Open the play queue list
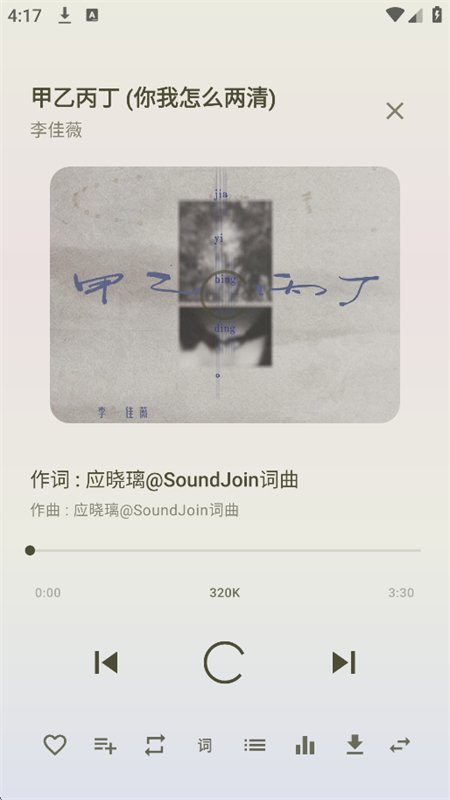This screenshot has height=800, width=450. coord(255,745)
